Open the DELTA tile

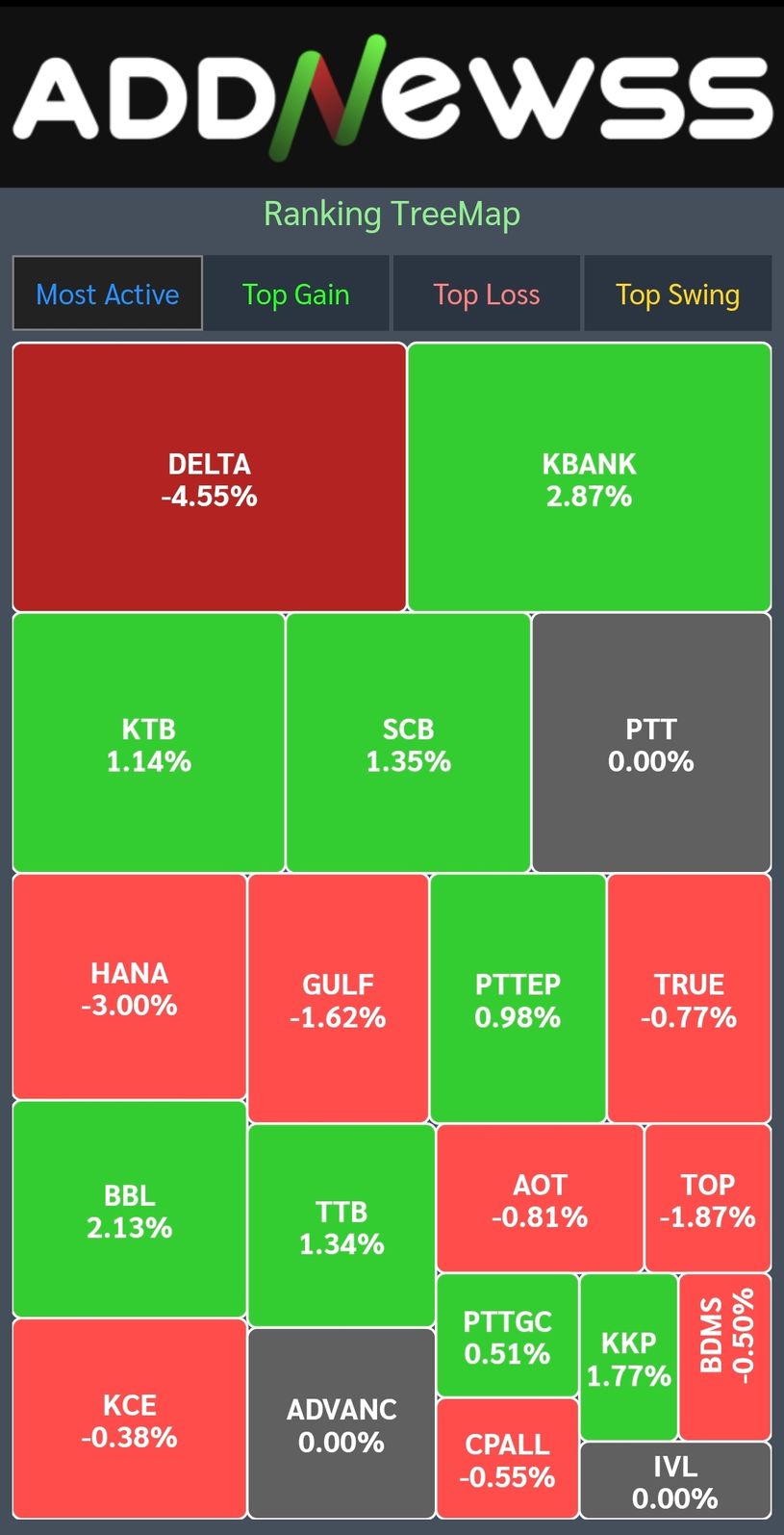click(x=209, y=477)
